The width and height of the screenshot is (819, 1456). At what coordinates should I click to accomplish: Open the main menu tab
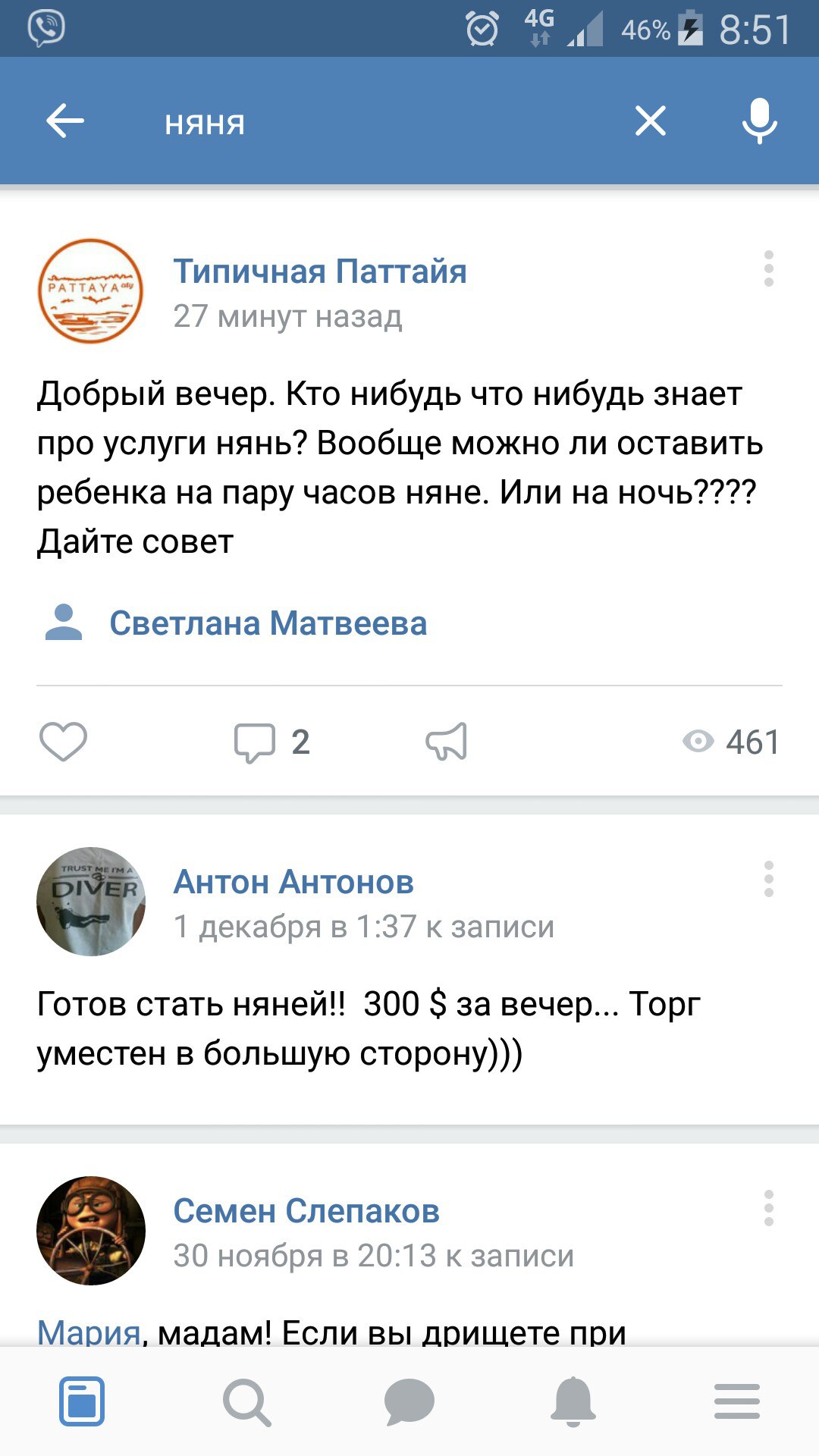pyautogui.click(x=737, y=1401)
